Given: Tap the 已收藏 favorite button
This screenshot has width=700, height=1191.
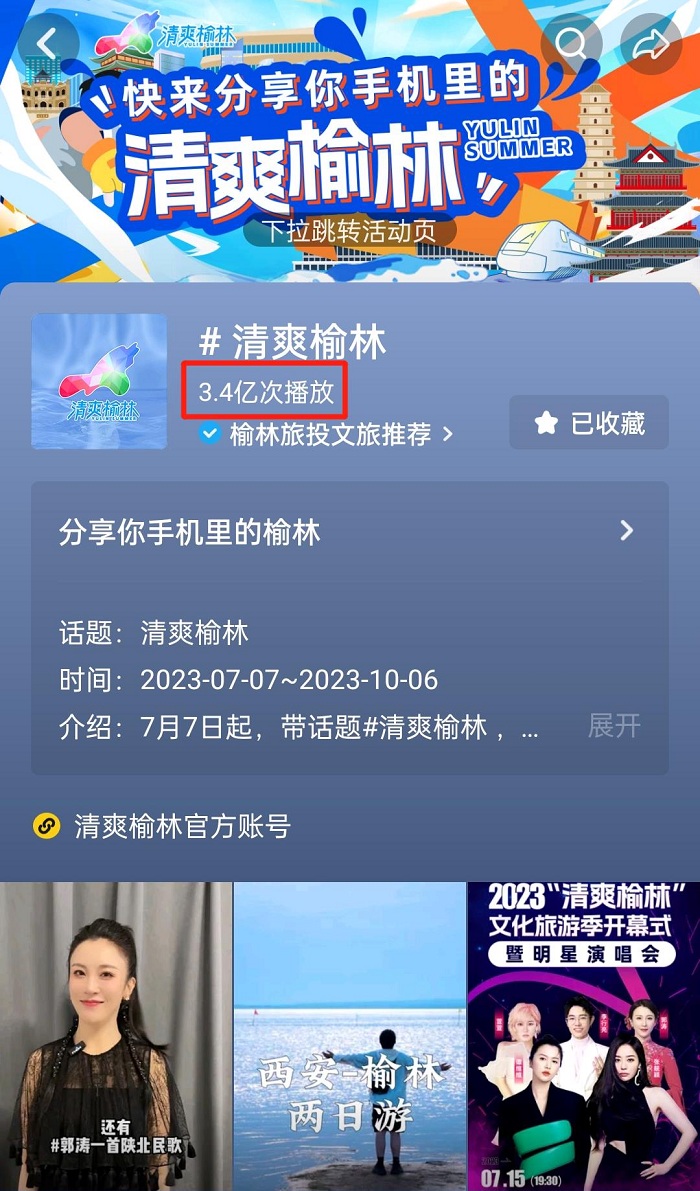Looking at the screenshot, I should (589, 423).
